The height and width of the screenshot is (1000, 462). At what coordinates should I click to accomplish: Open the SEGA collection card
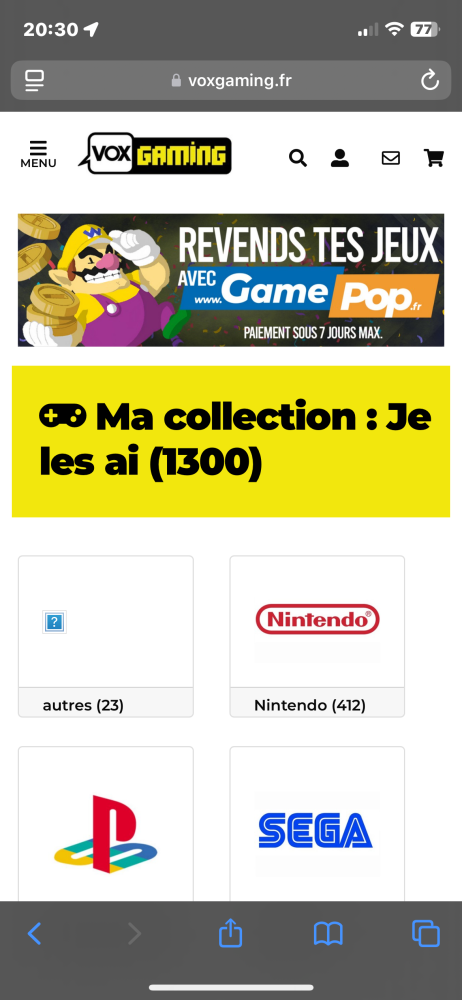coord(317,823)
